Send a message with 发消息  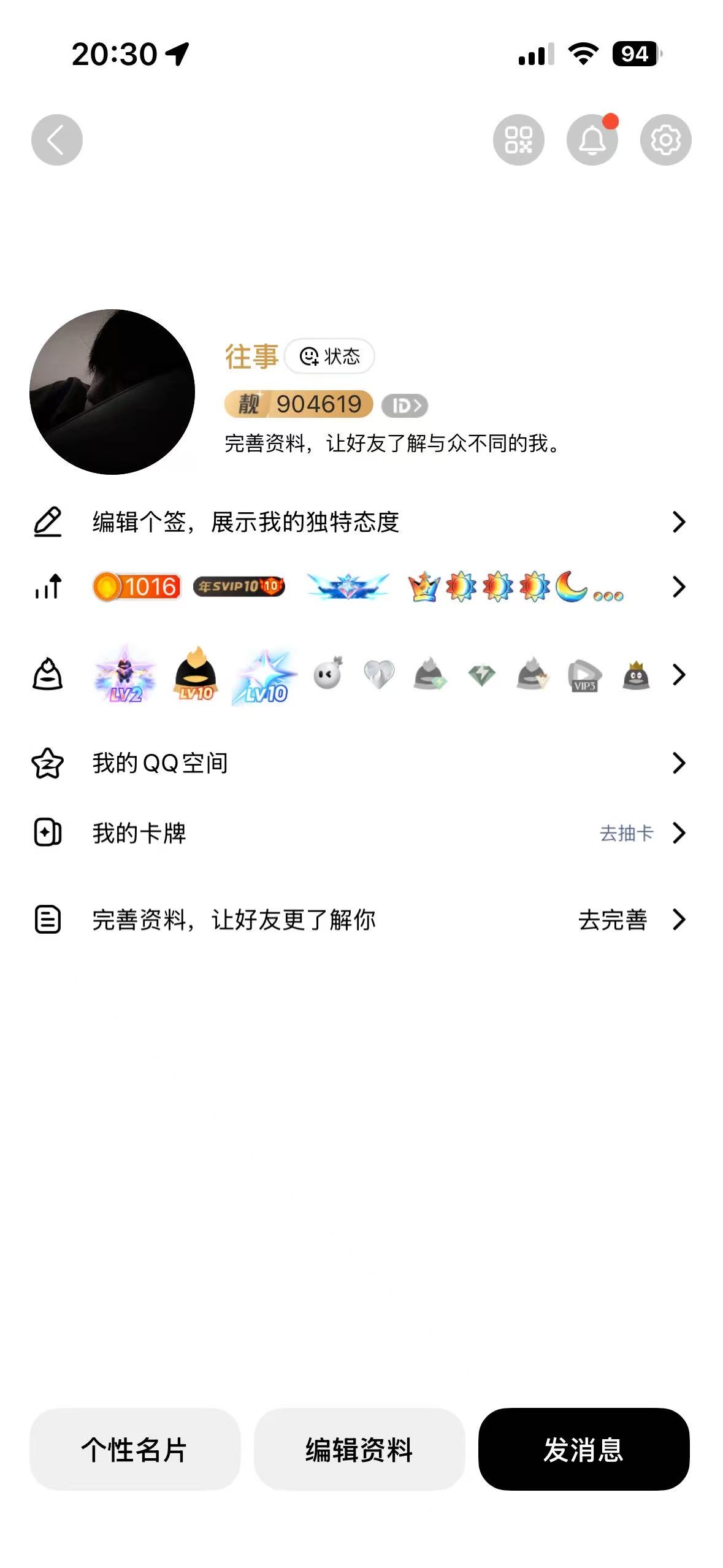tap(584, 1450)
